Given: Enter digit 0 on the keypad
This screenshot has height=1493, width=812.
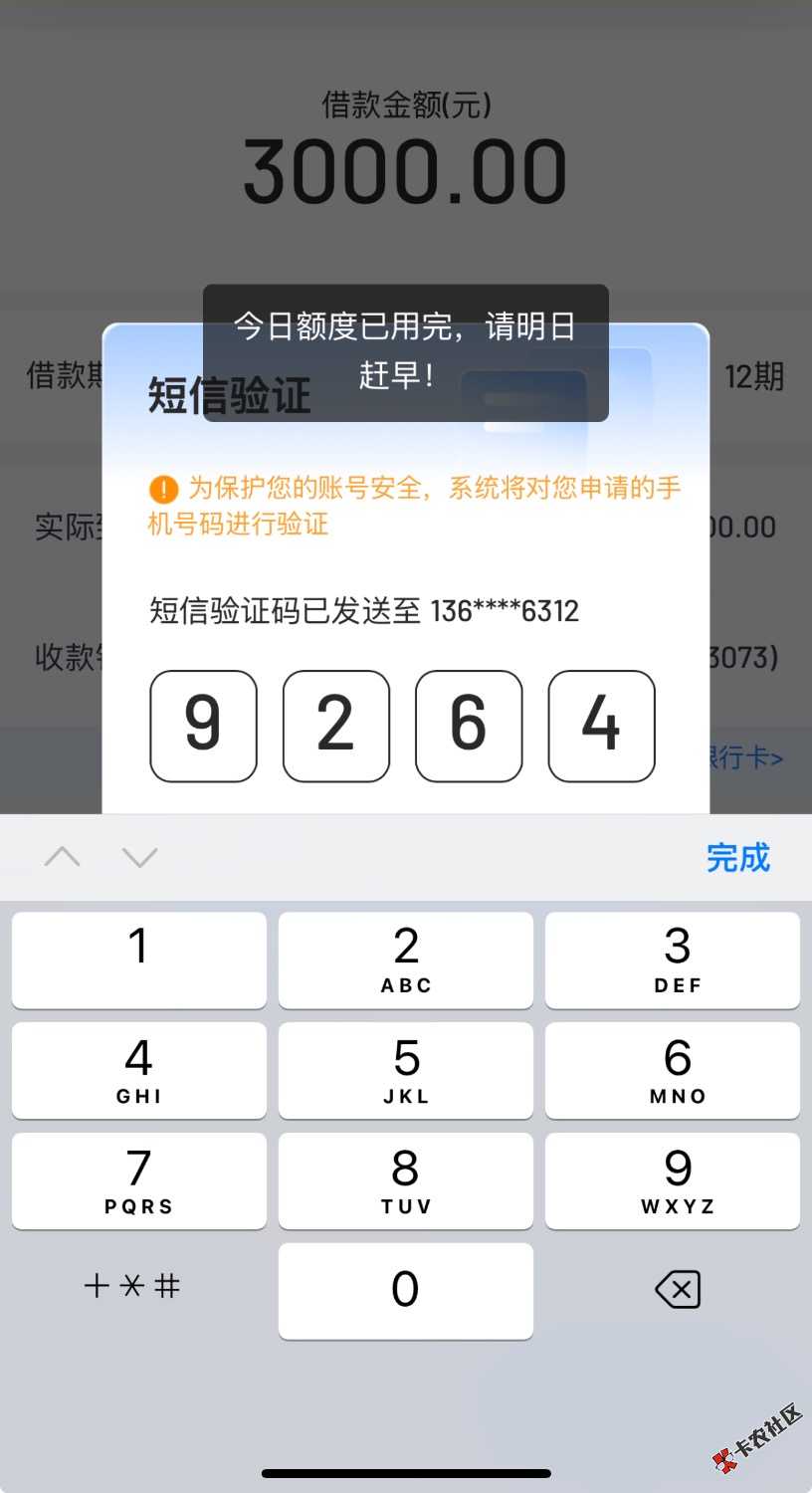Looking at the screenshot, I should 406,1290.
